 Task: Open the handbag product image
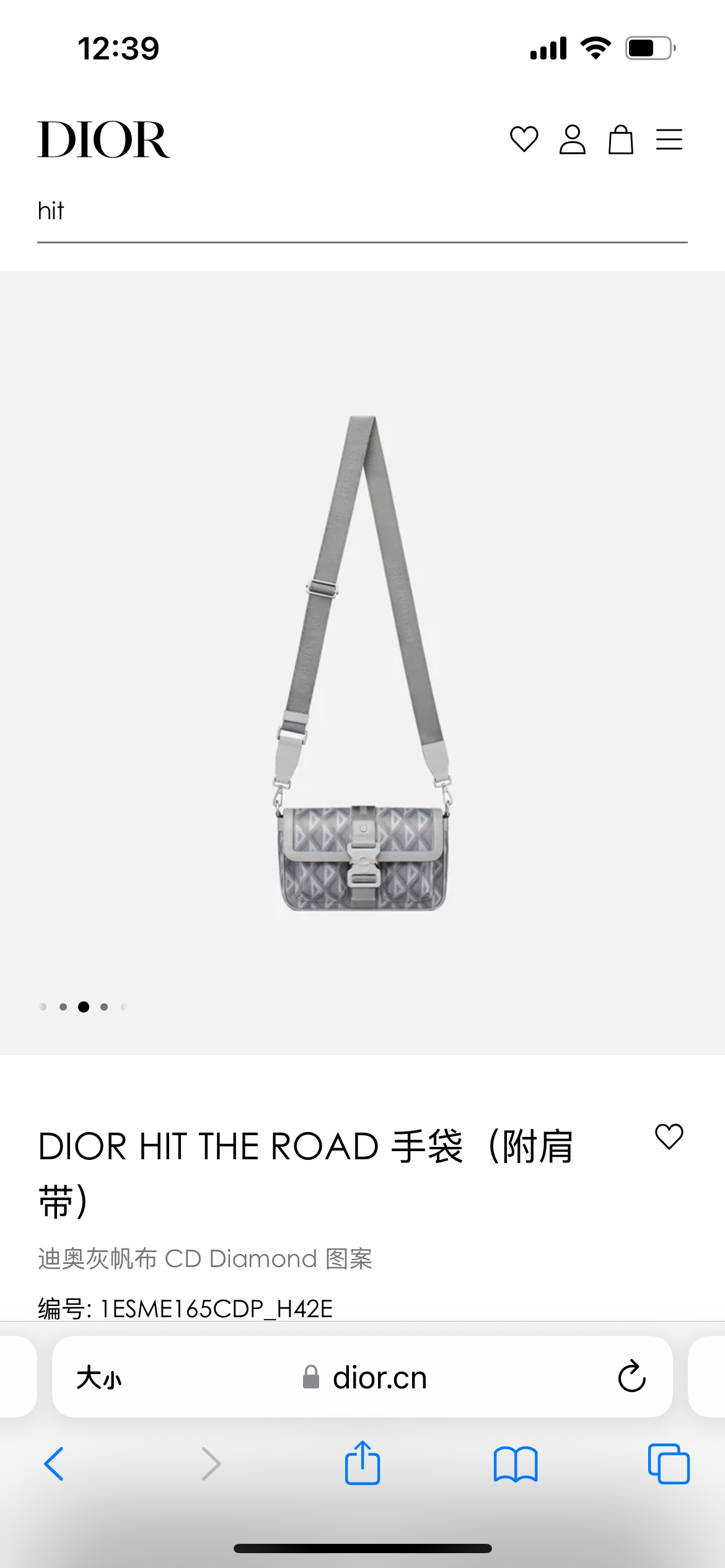pyautogui.click(x=362, y=663)
